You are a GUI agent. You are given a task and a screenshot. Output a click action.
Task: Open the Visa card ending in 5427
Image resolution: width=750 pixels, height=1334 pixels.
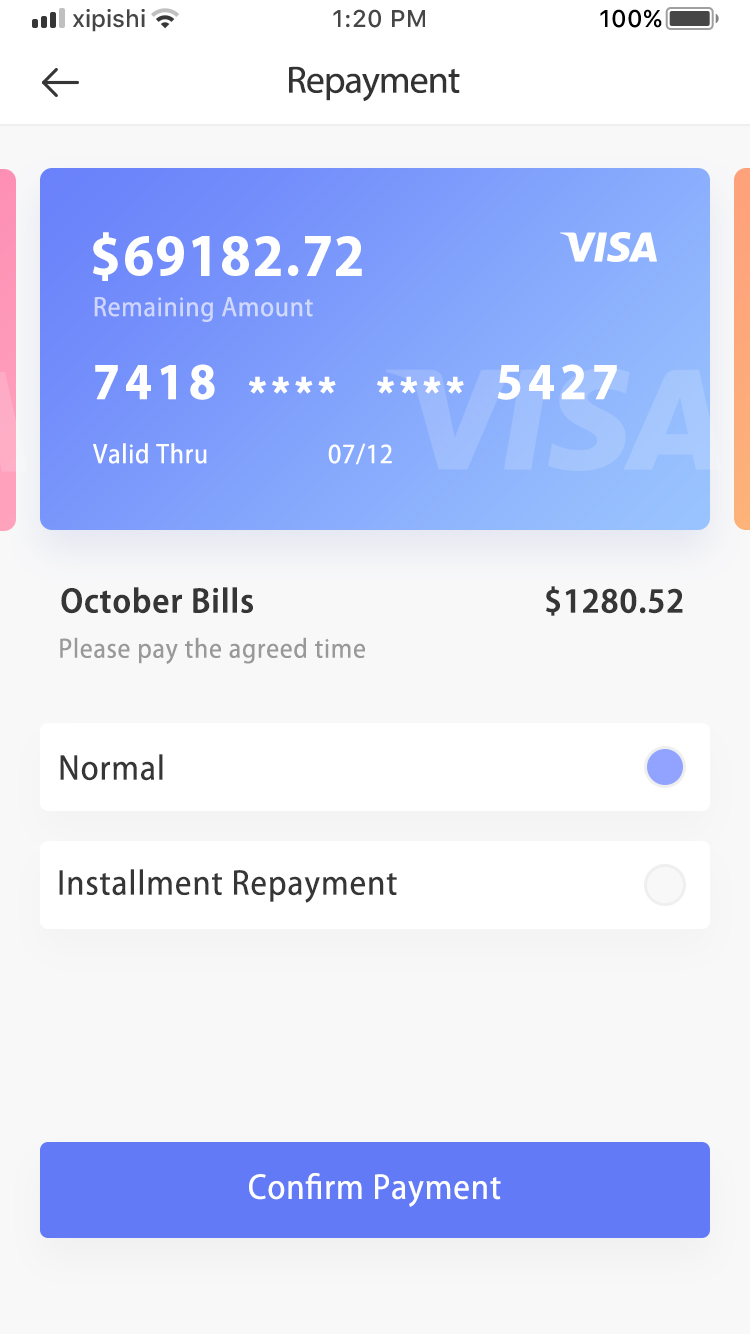coord(375,349)
